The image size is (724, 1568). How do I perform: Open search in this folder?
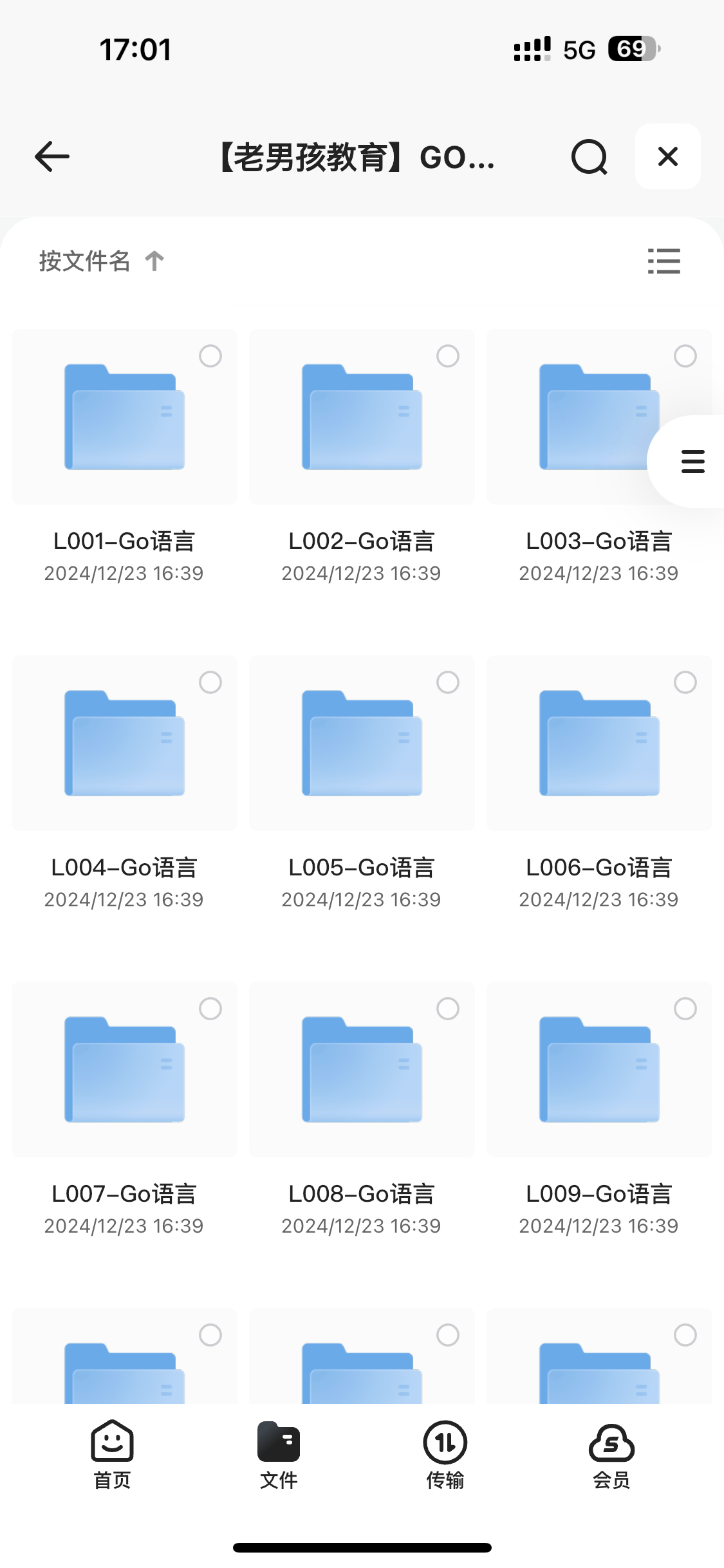[589, 156]
